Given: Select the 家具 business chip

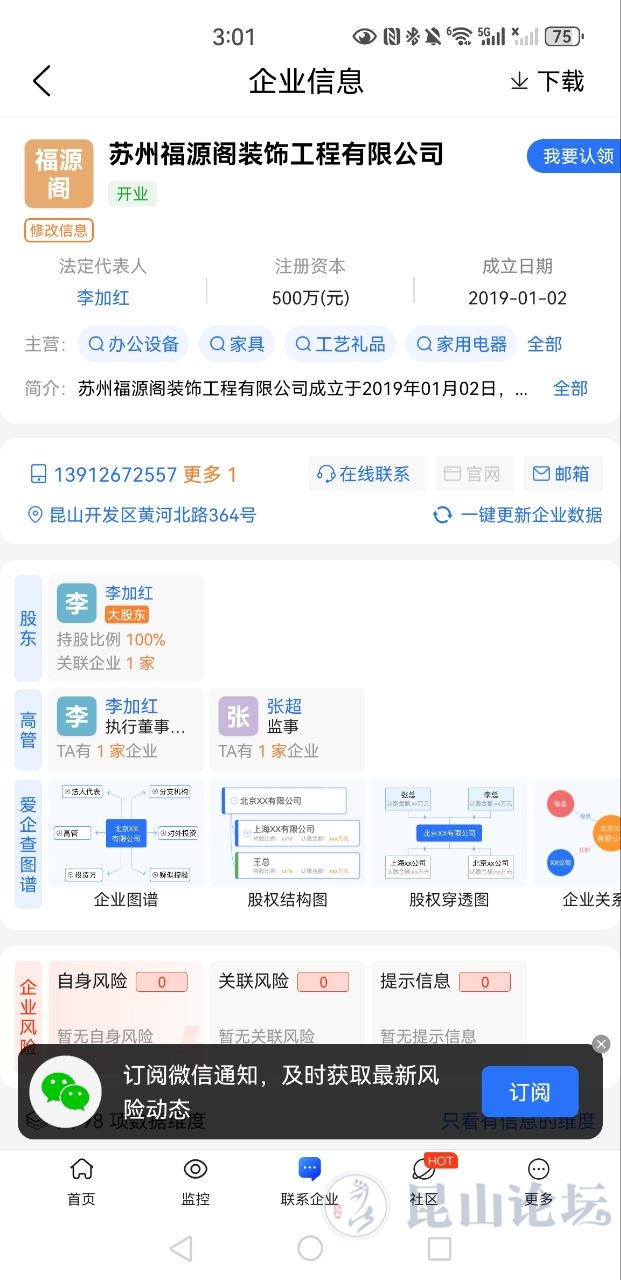Looking at the screenshot, I should [x=236, y=344].
